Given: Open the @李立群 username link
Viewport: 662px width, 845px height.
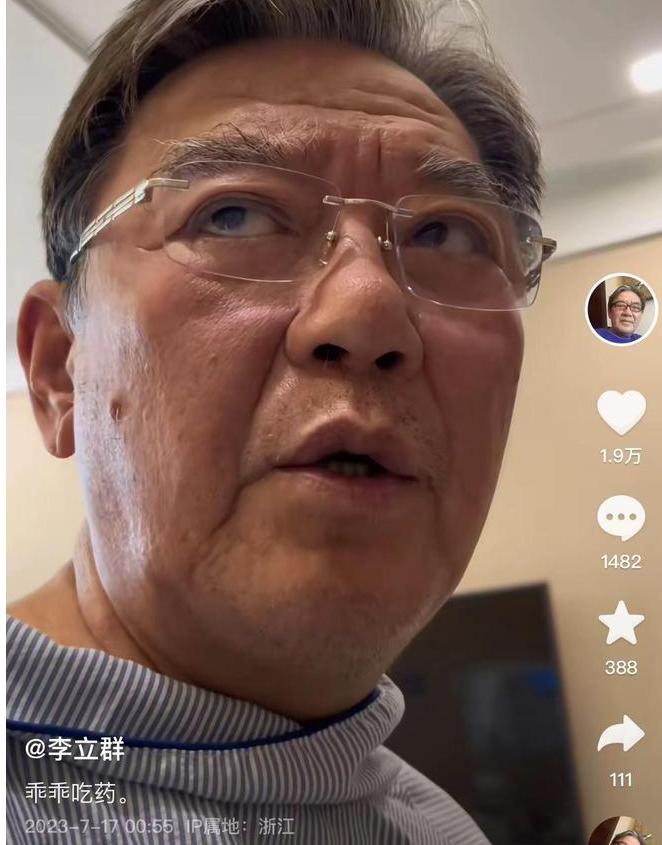Looking at the screenshot, I should (x=75, y=749).
